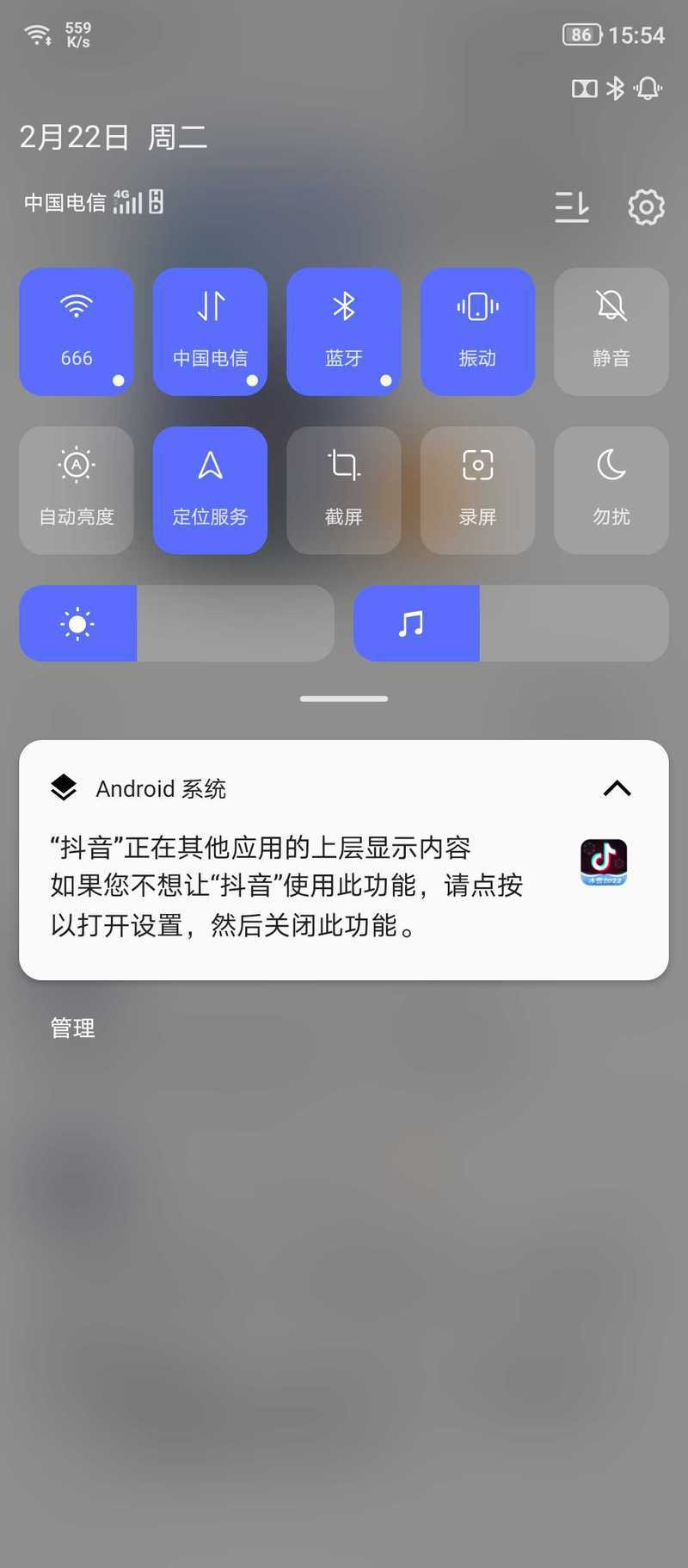The height and width of the screenshot is (1568, 688).
Task: Toggle the 中国电信 mobile data tile
Action: [210, 331]
